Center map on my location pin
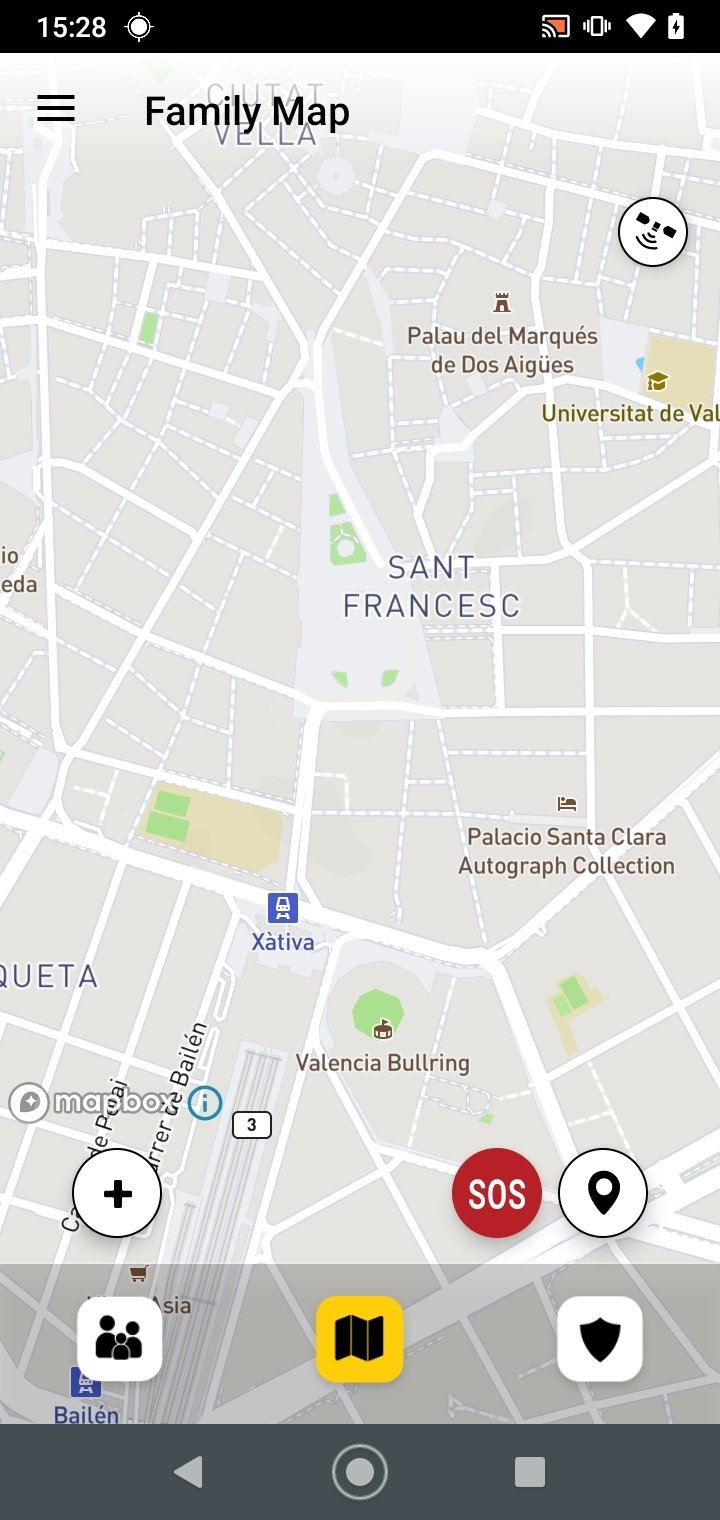The image size is (720, 1520). tap(603, 1193)
